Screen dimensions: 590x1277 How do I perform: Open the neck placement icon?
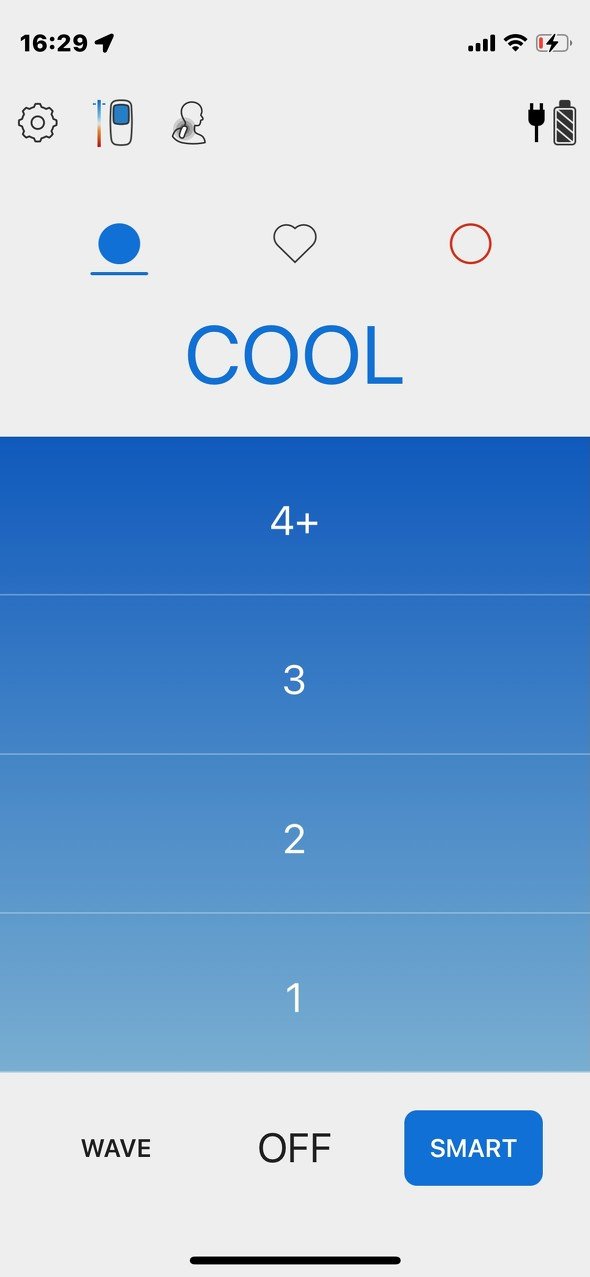click(x=188, y=124)
